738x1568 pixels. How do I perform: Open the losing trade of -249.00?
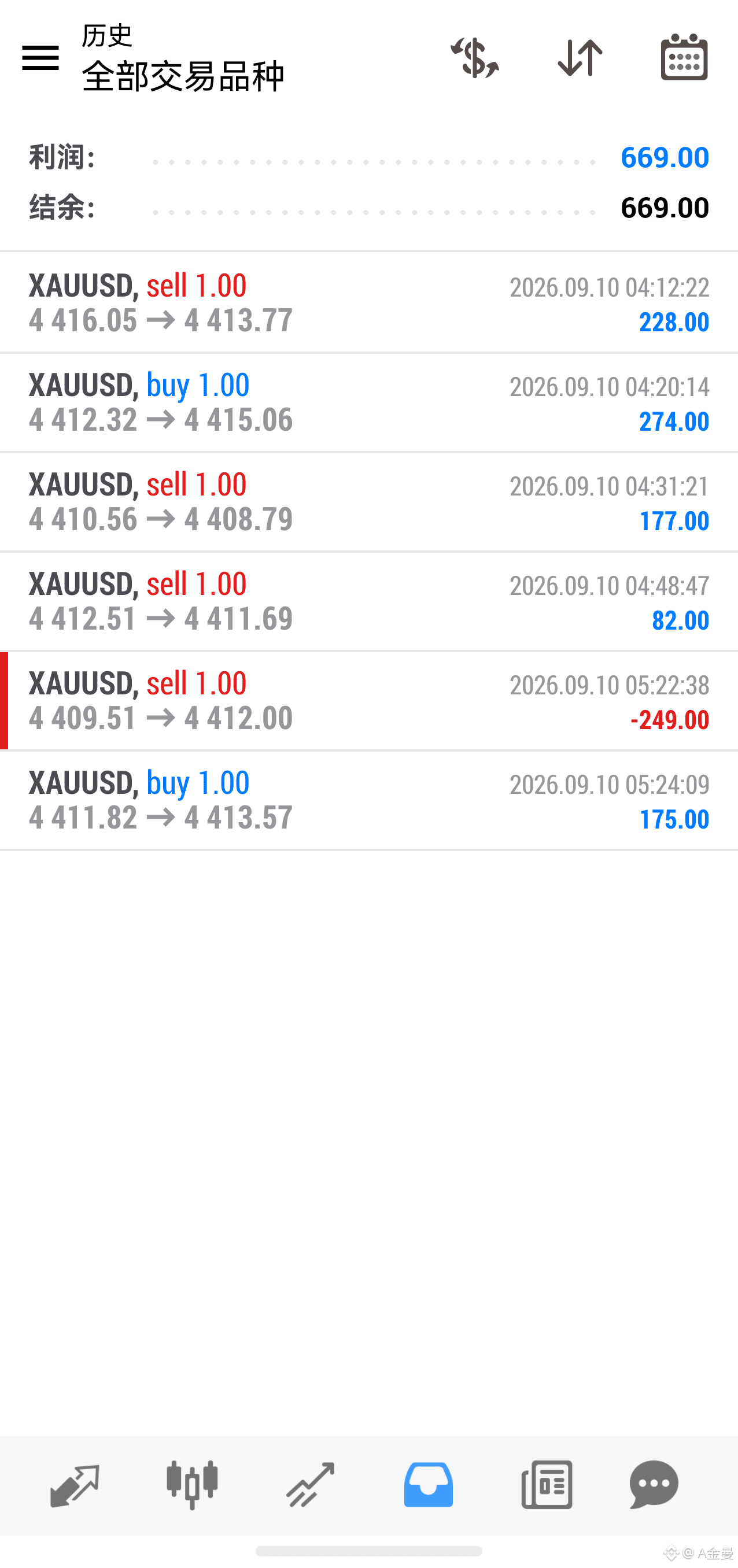(369, 701)
